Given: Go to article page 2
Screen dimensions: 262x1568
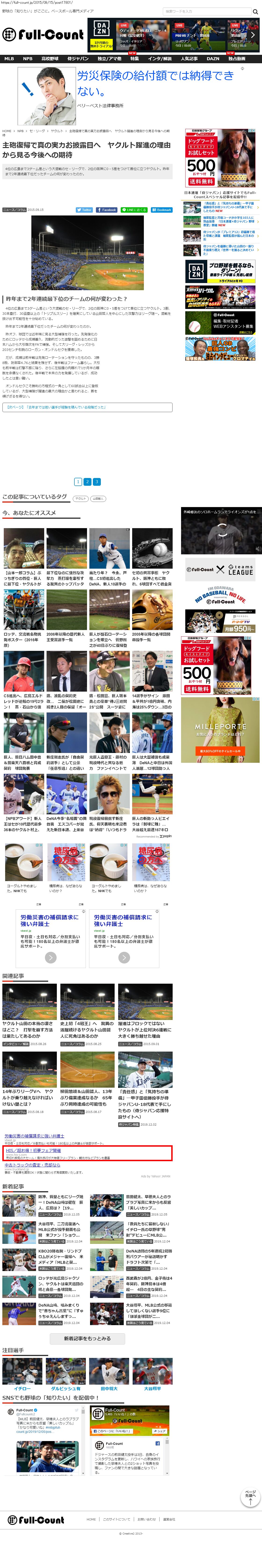Looking at the screenshot, I should 87,482.
